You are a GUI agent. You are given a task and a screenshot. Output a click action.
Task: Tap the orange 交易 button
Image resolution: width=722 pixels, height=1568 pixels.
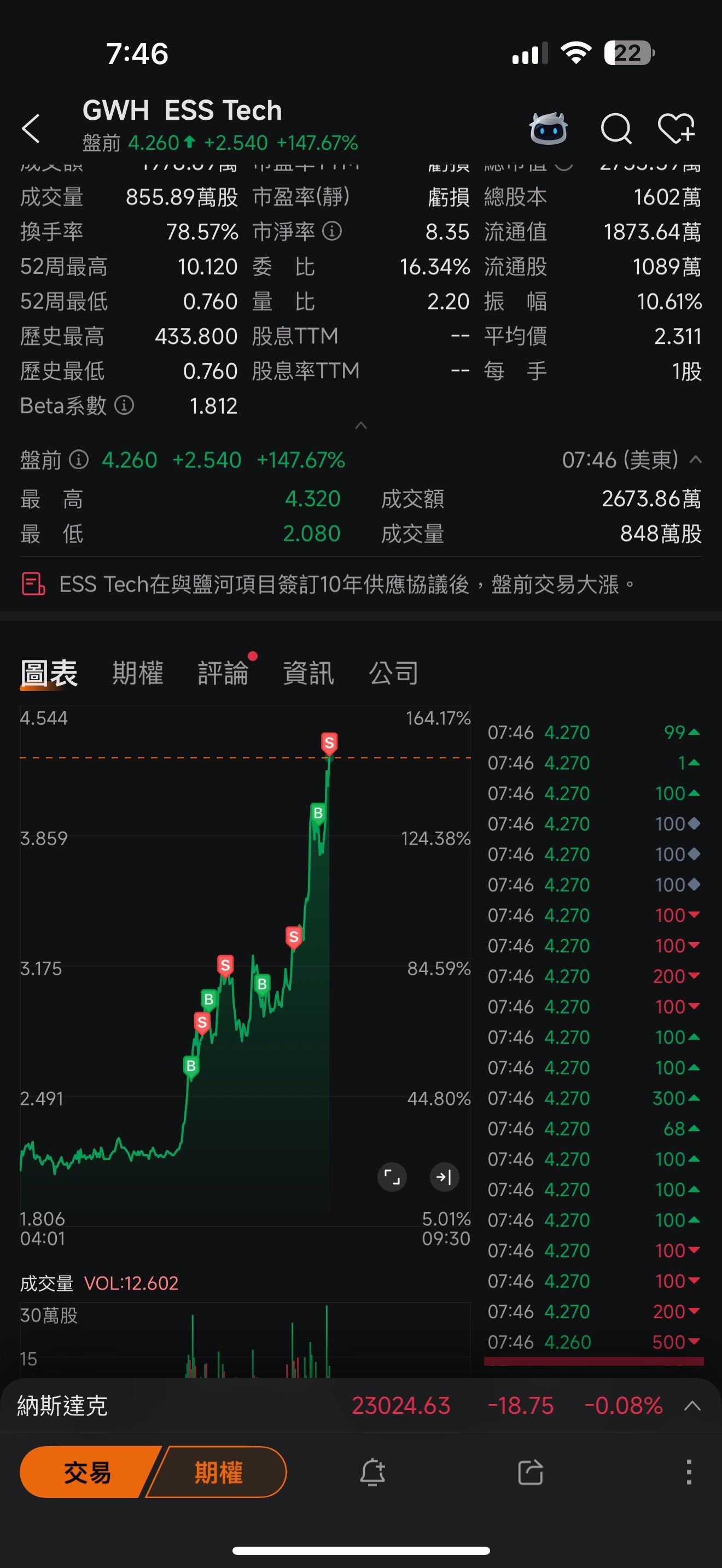pos(88,1472)
